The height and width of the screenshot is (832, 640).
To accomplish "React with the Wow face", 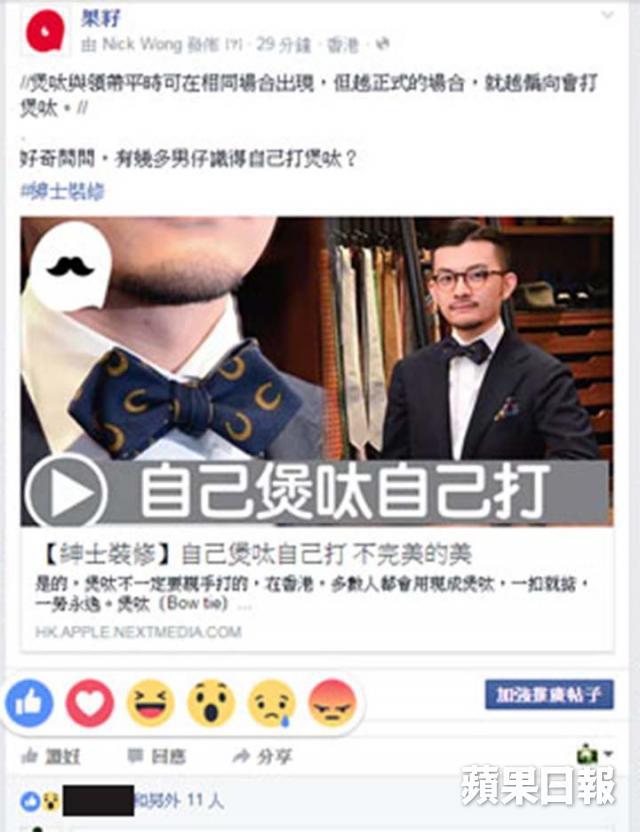I will [x=211, y=704].
